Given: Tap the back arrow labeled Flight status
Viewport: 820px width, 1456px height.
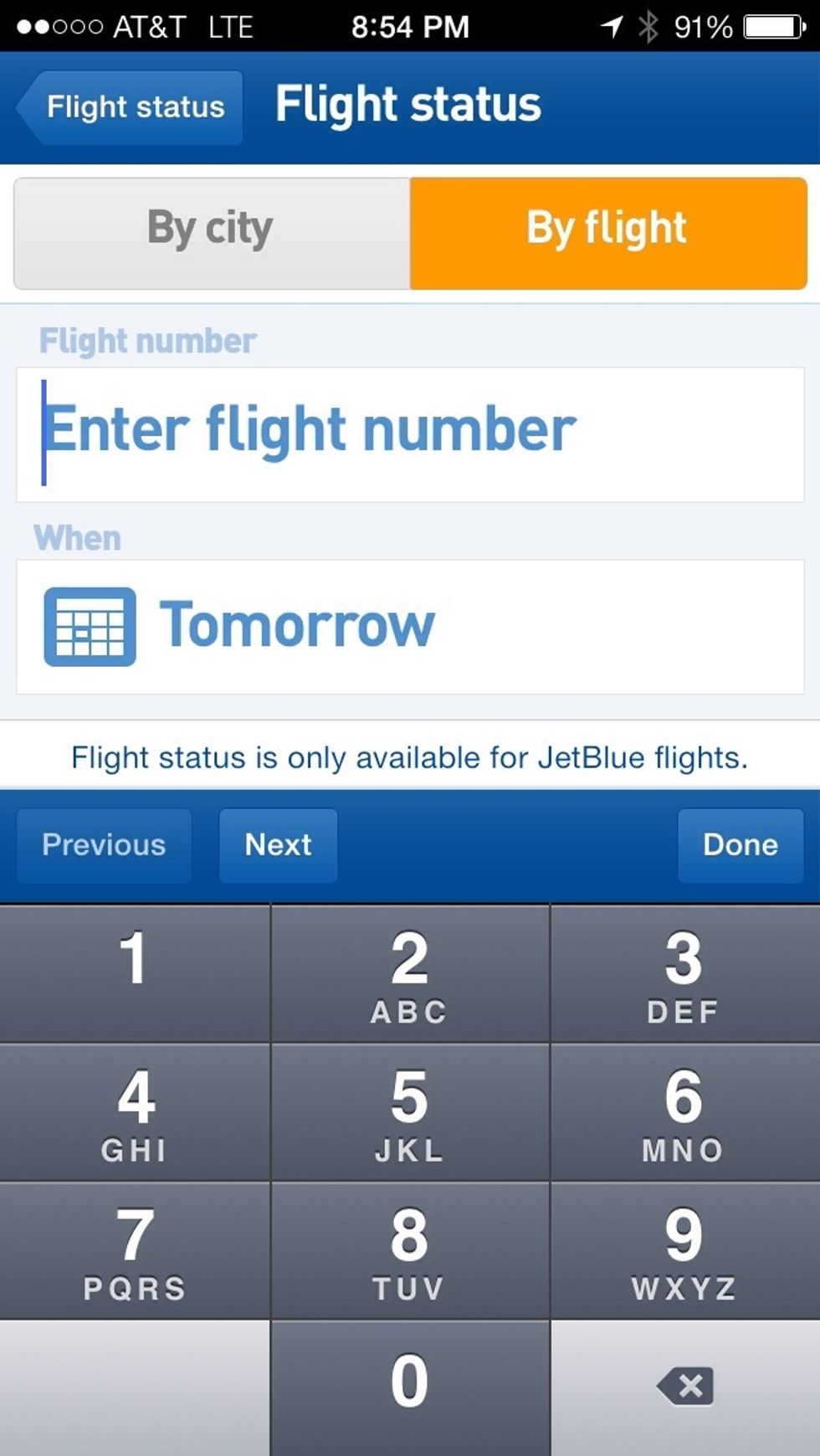Looking at the screenshot, I should [x=130, y=106].
